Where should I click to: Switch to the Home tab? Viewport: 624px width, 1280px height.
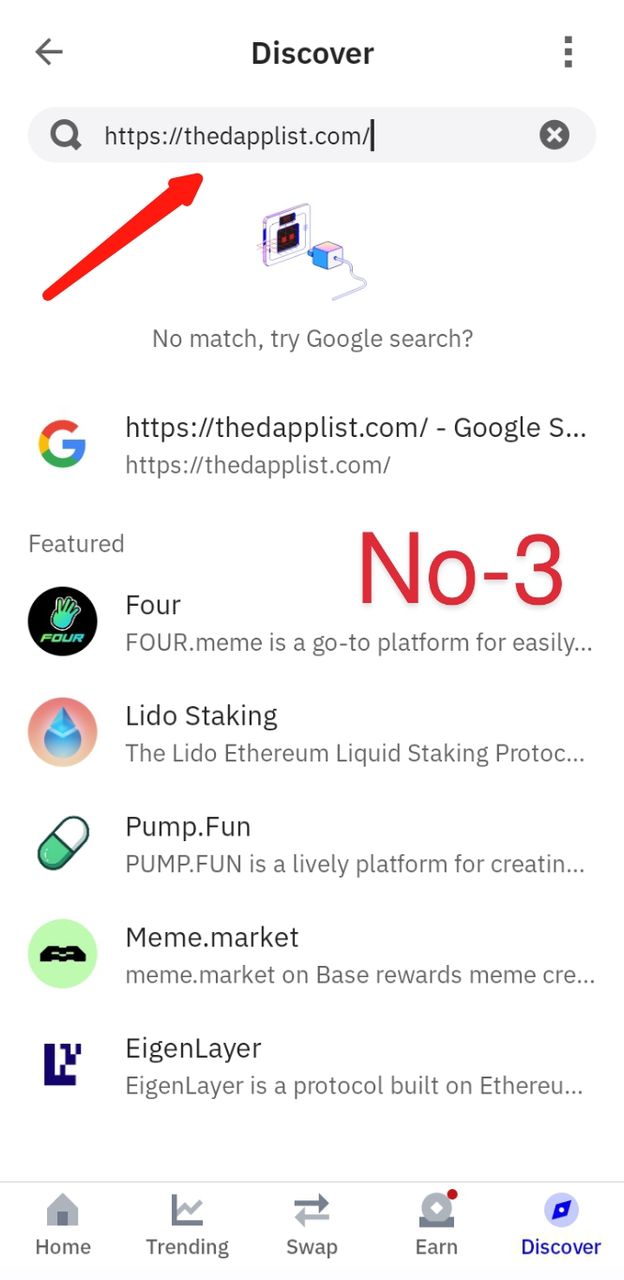[x=63, y=1224]
